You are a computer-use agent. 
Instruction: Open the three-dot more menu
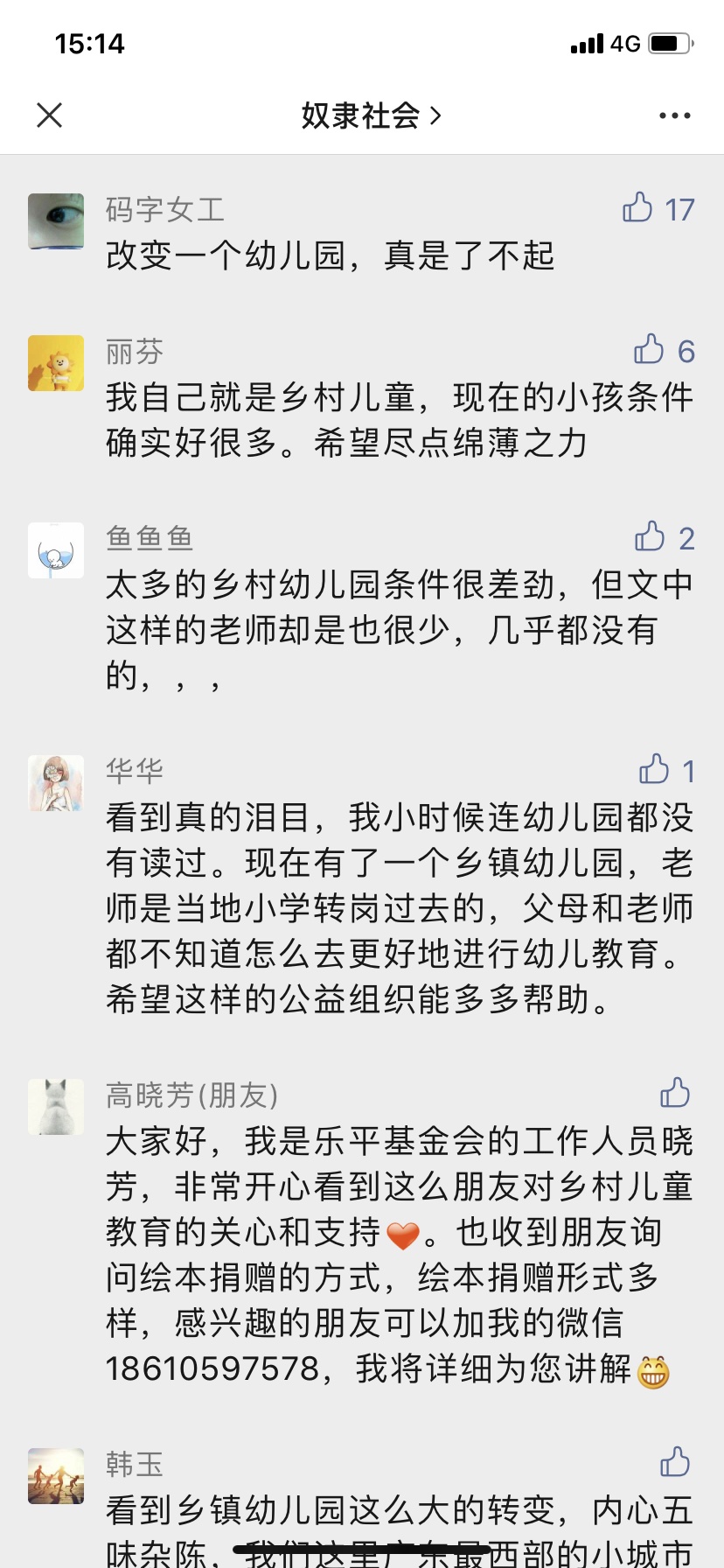point(674,115)
